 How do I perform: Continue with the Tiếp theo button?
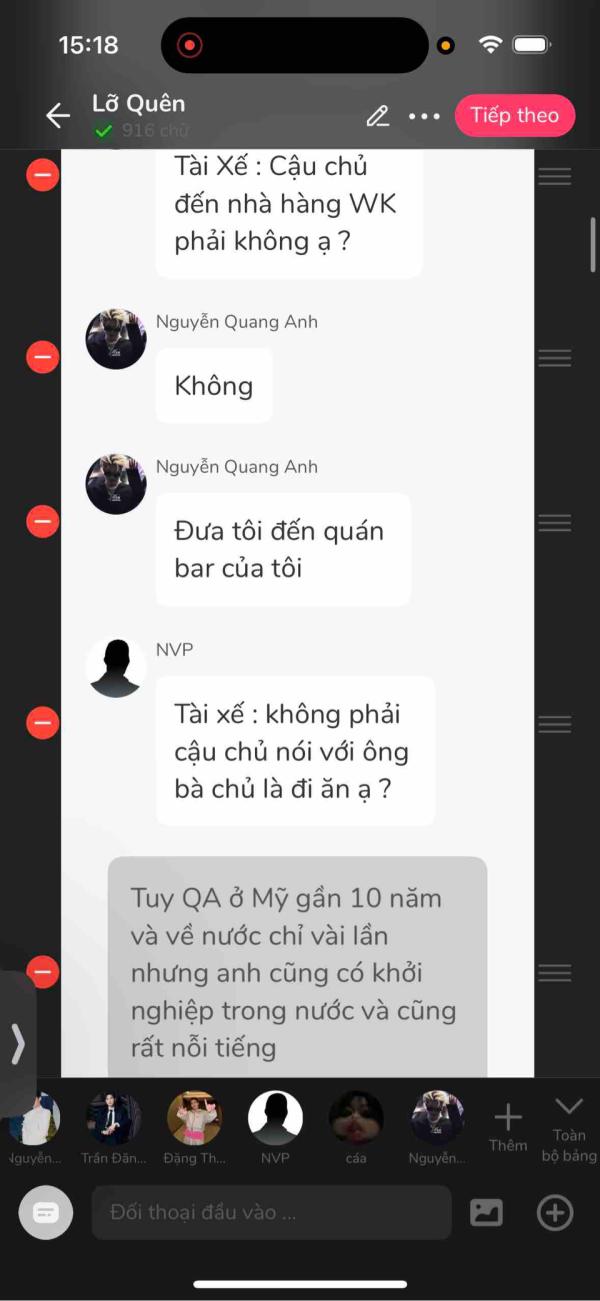point(515,115)
